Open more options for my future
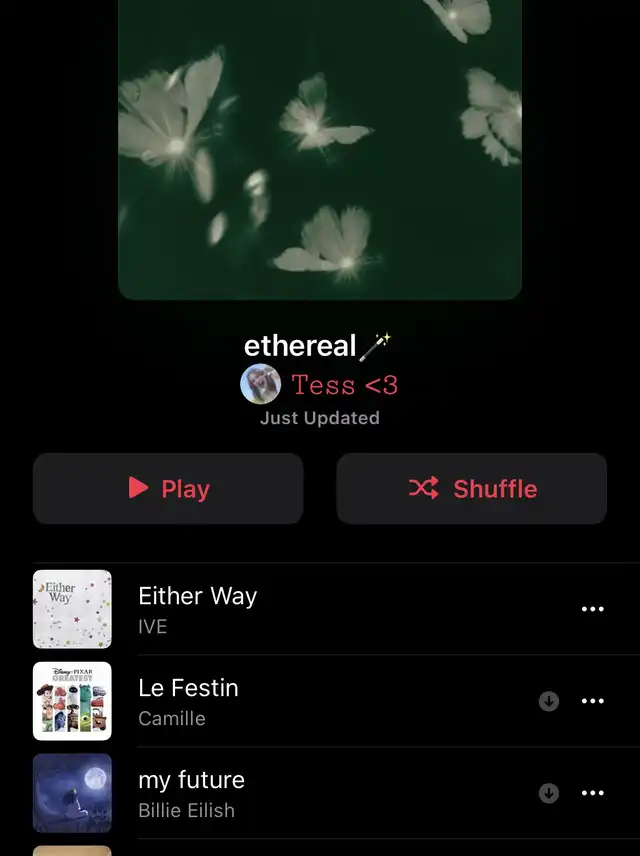The height and width of the screenshot is (856, 640). point(593,793)
